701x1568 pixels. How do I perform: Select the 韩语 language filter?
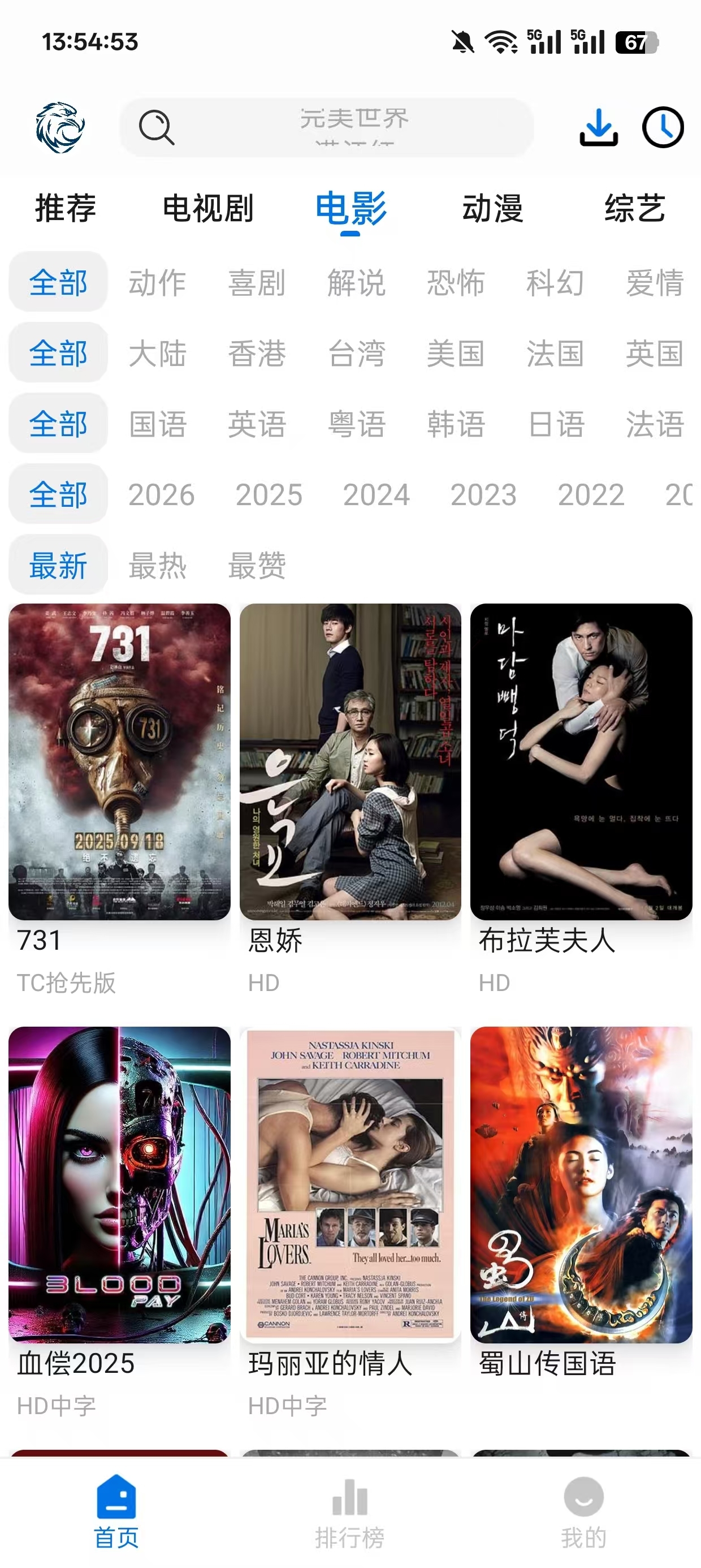(x=457, y=424)
